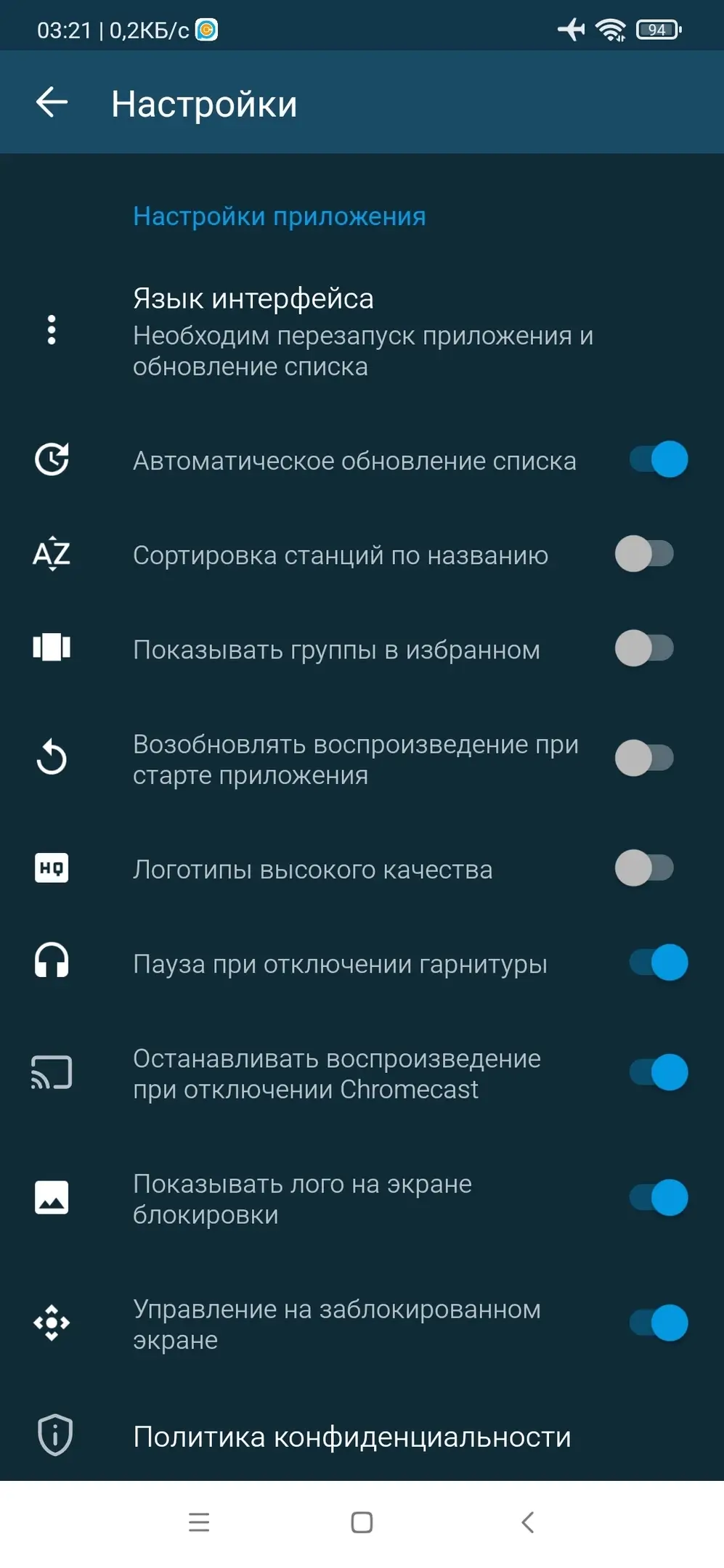Go back from Настройки screen
724x1568 pixels.
click(x=52, y=102)
